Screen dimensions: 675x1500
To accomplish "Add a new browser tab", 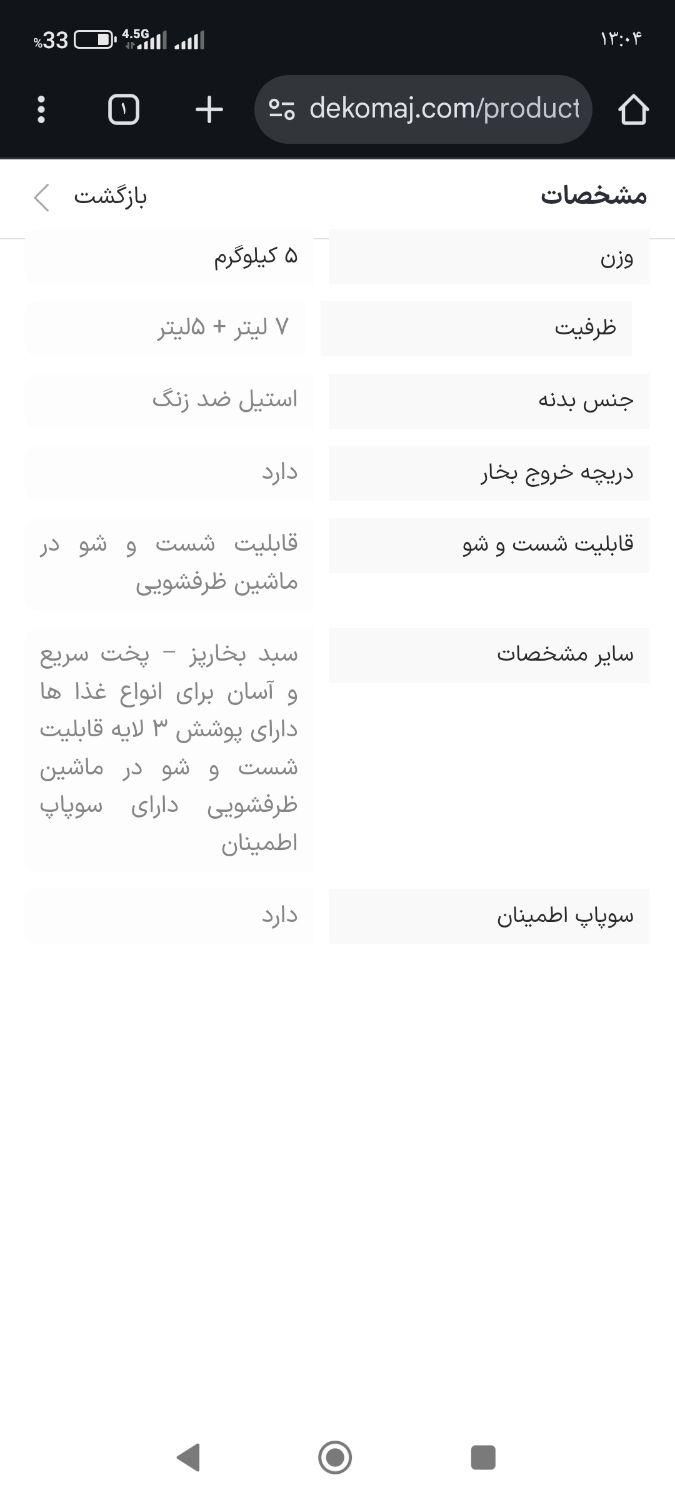I will (x=208, y=109).
